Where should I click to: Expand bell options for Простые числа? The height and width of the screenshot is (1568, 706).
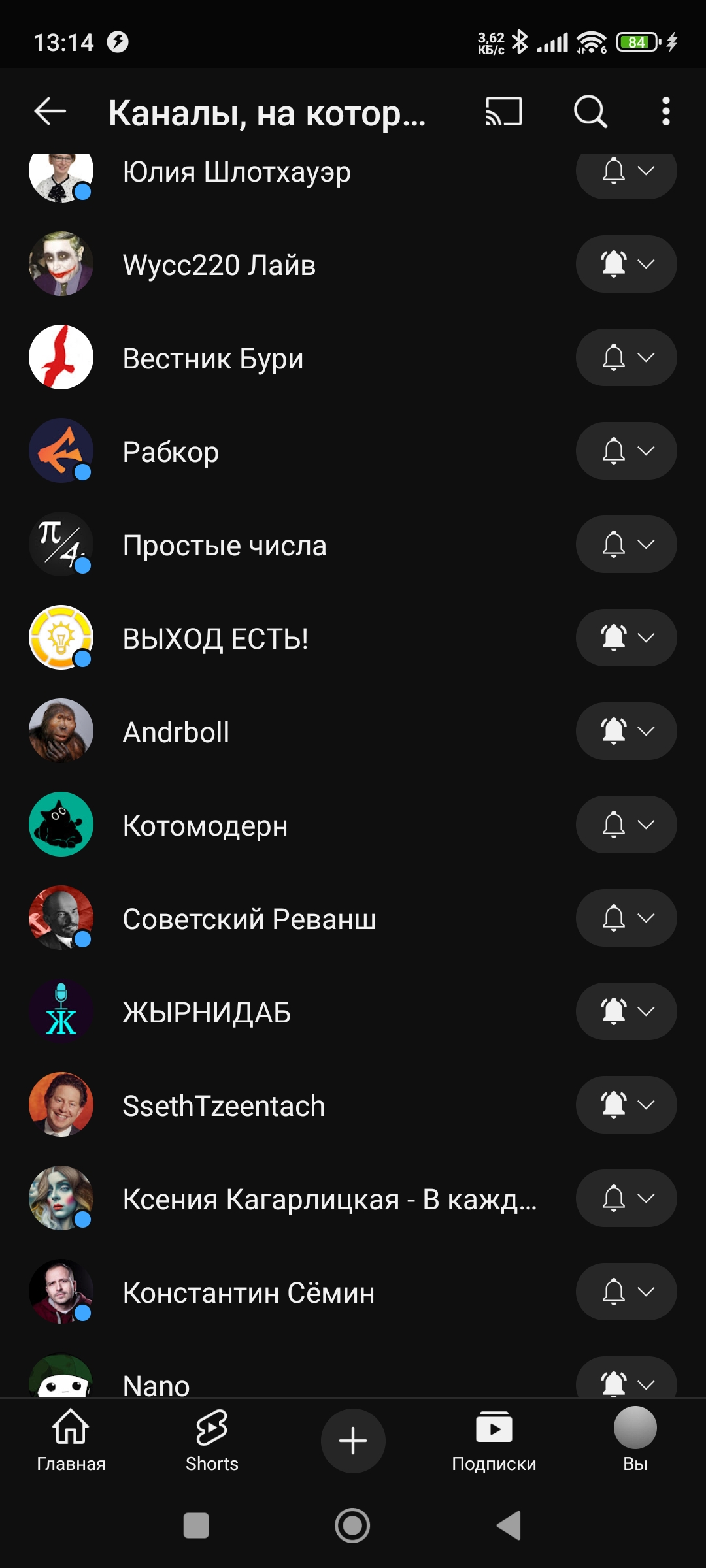click(x=626, y=544)
